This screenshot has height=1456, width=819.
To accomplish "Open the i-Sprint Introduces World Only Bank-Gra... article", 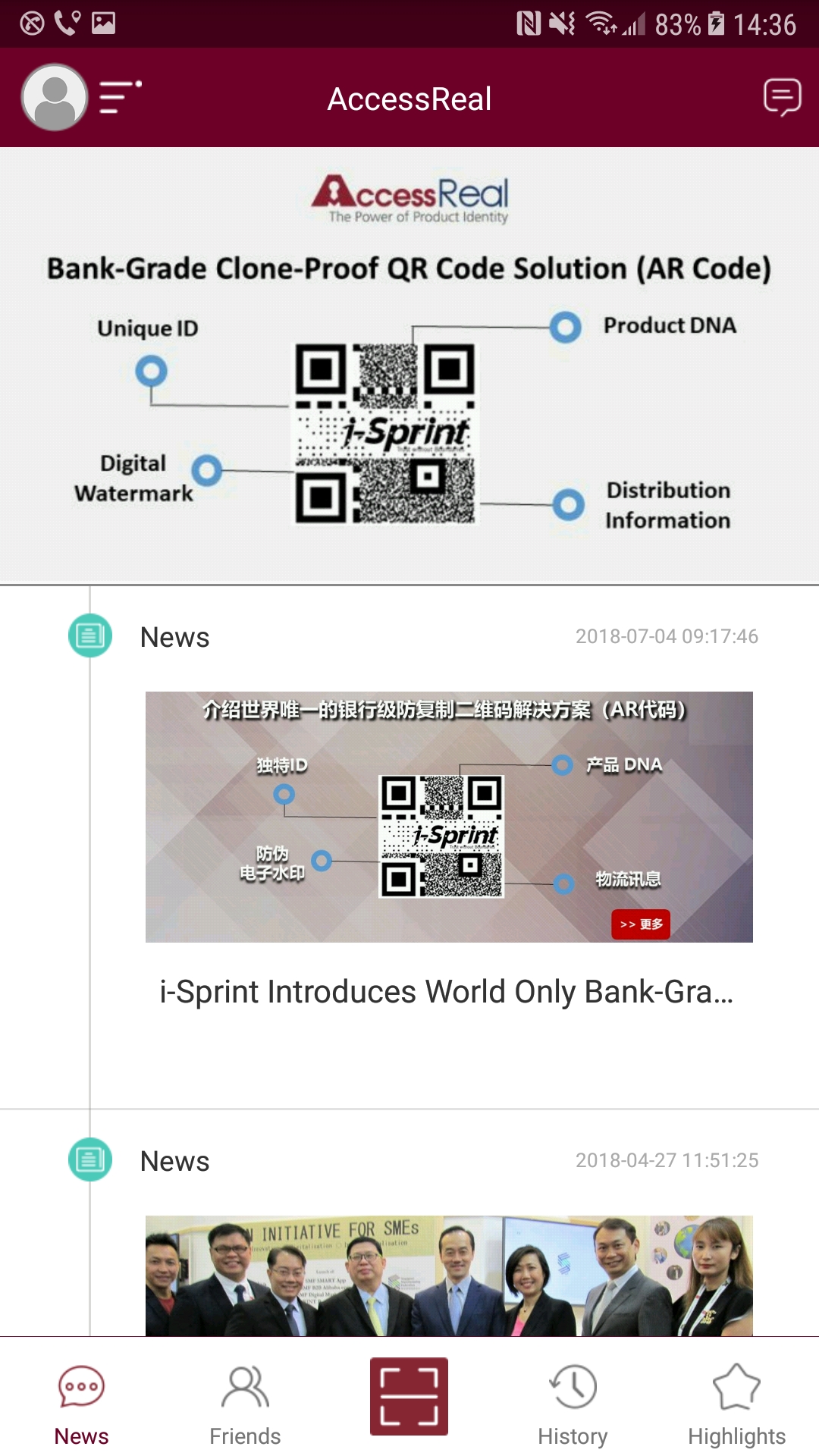I will 446,992.
